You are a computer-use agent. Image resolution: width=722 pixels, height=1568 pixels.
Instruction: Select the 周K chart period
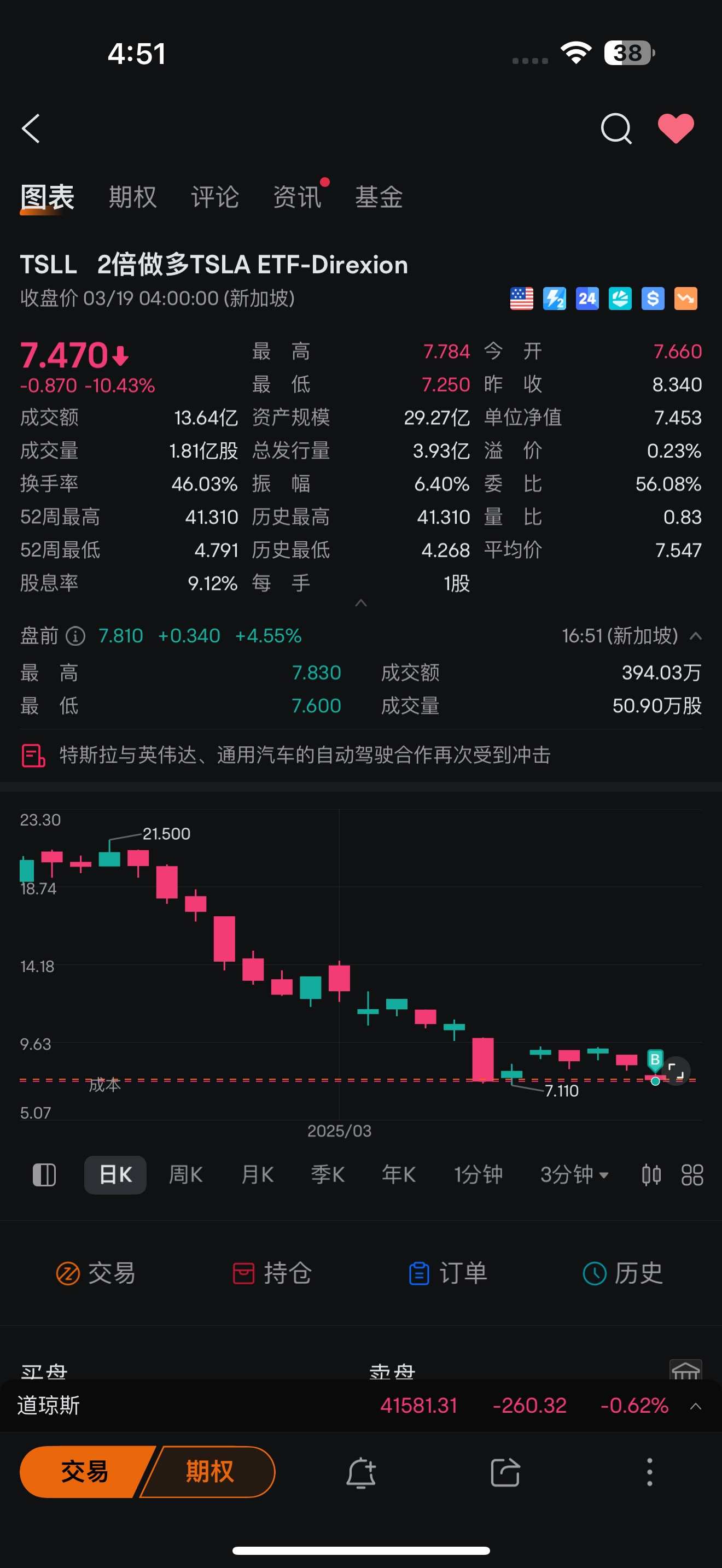185,1175
